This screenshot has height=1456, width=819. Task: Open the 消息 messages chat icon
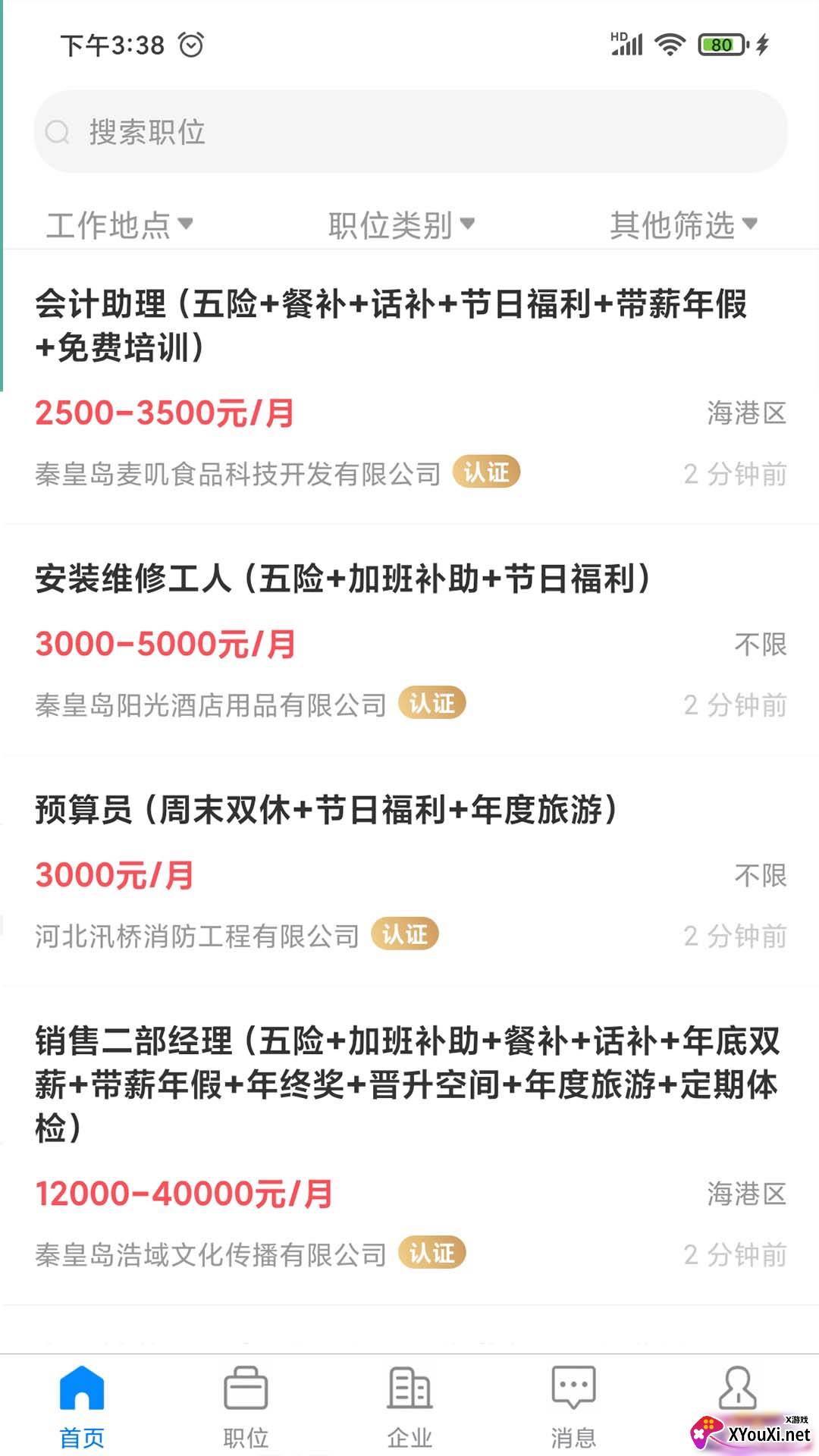573,1386
